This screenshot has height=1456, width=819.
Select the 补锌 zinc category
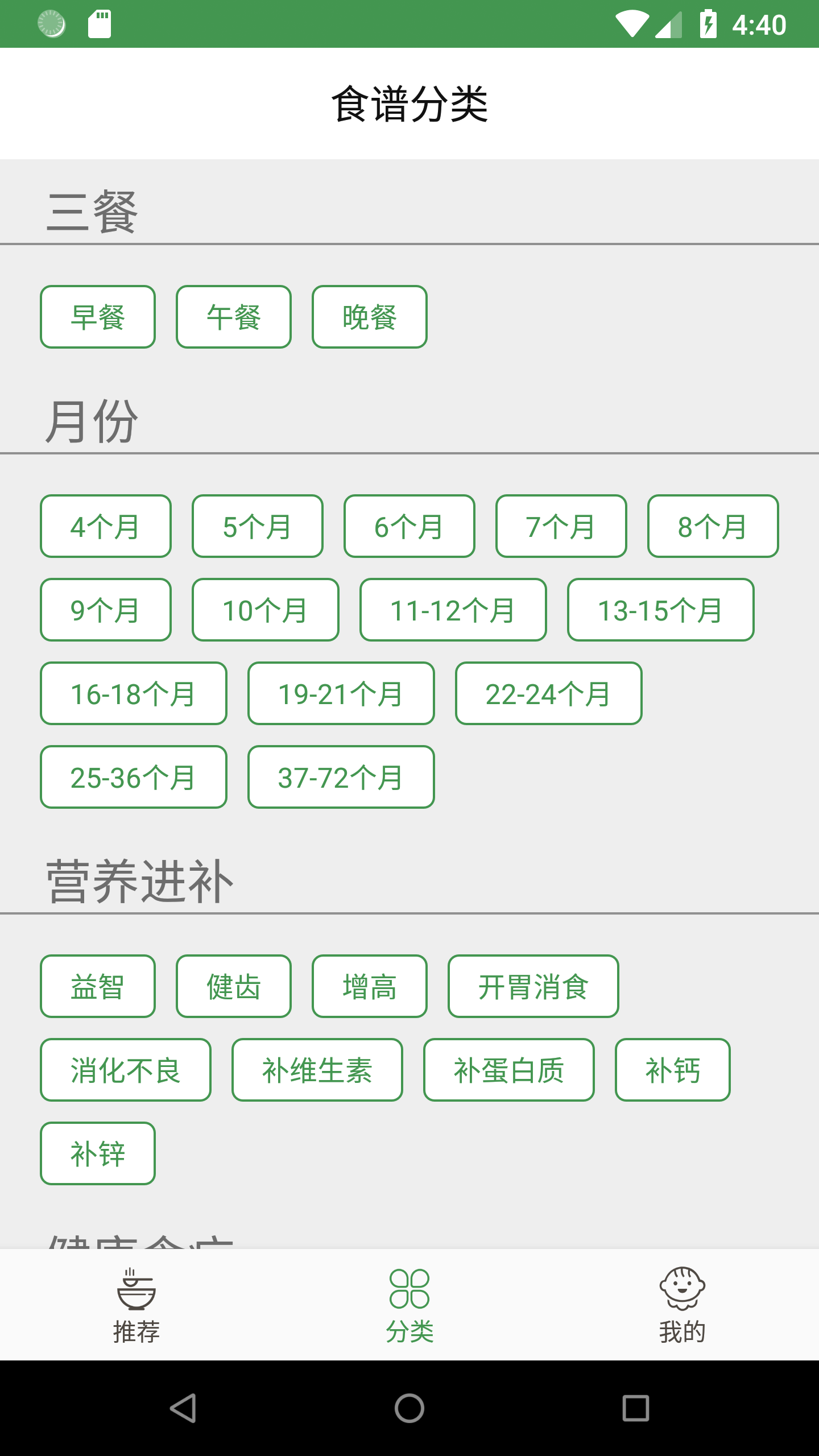[x=98, y=1153]
